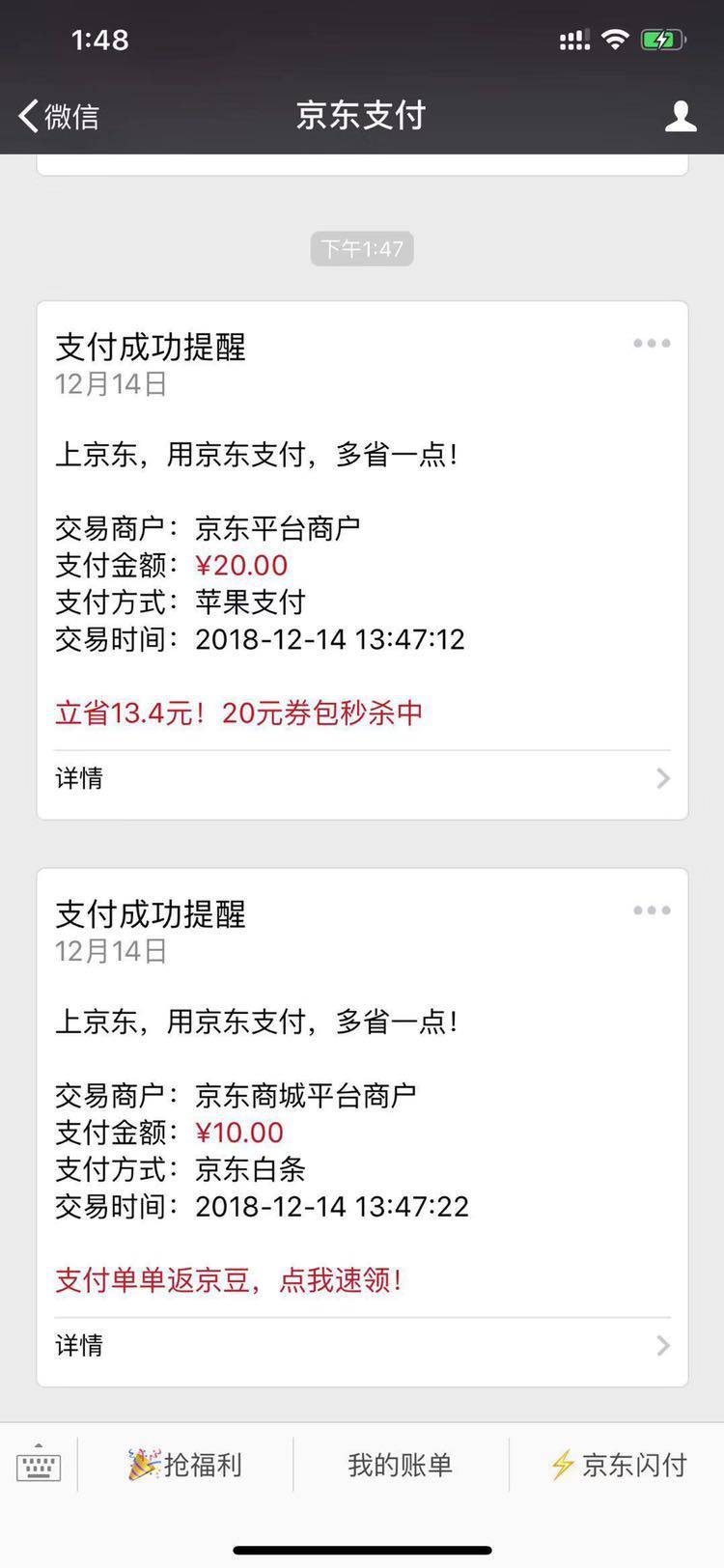Open the more options on first payment card
This screenshot has width=724, height=1568.
pyautogui.click(x=652, y=343)
